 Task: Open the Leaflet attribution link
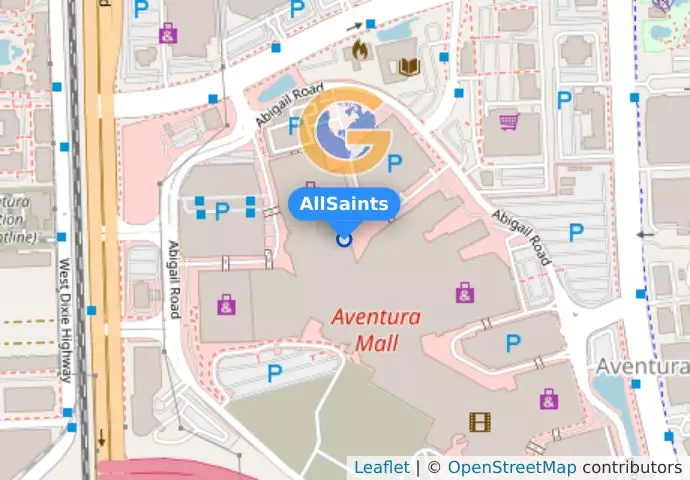[x=381, y=467]
